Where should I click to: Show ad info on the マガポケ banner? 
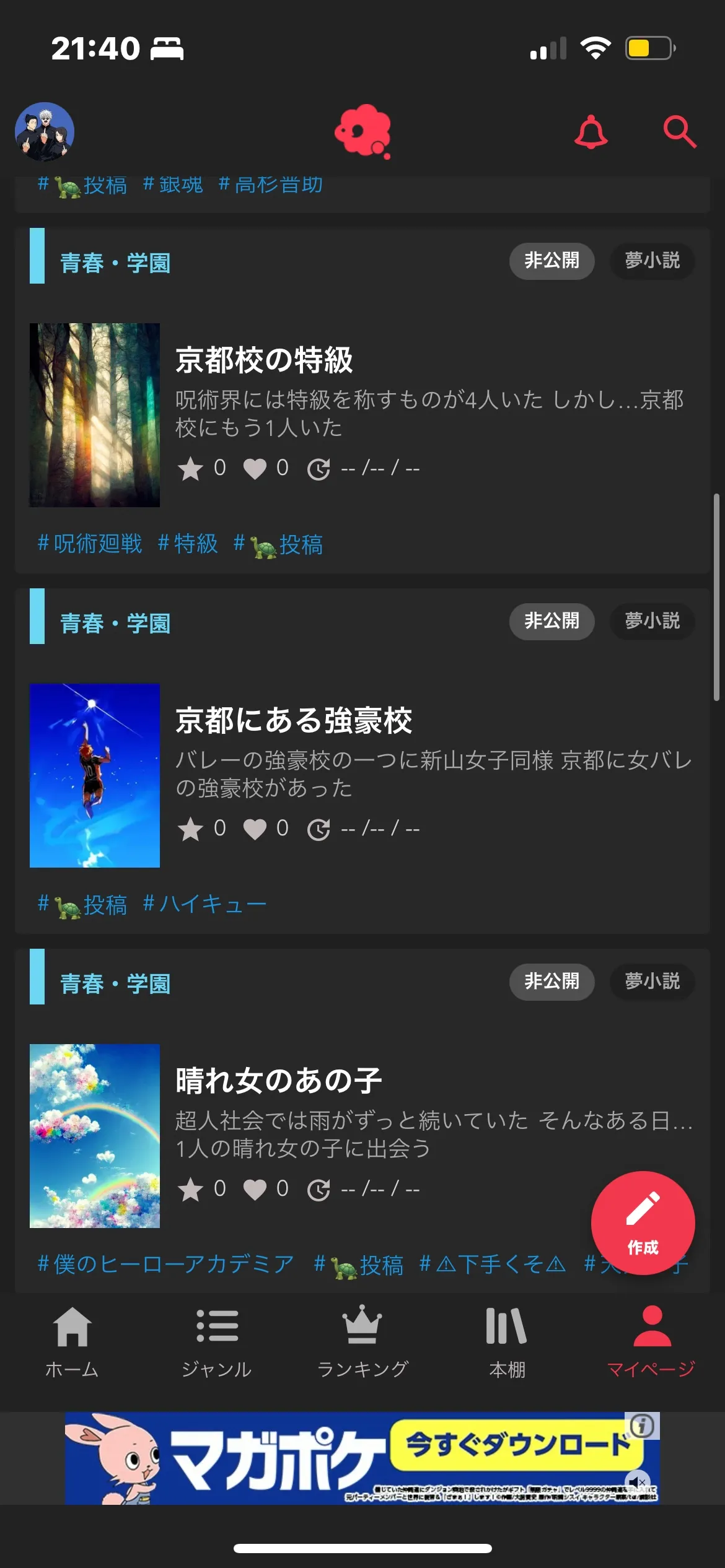click(x=642, y=1426)
